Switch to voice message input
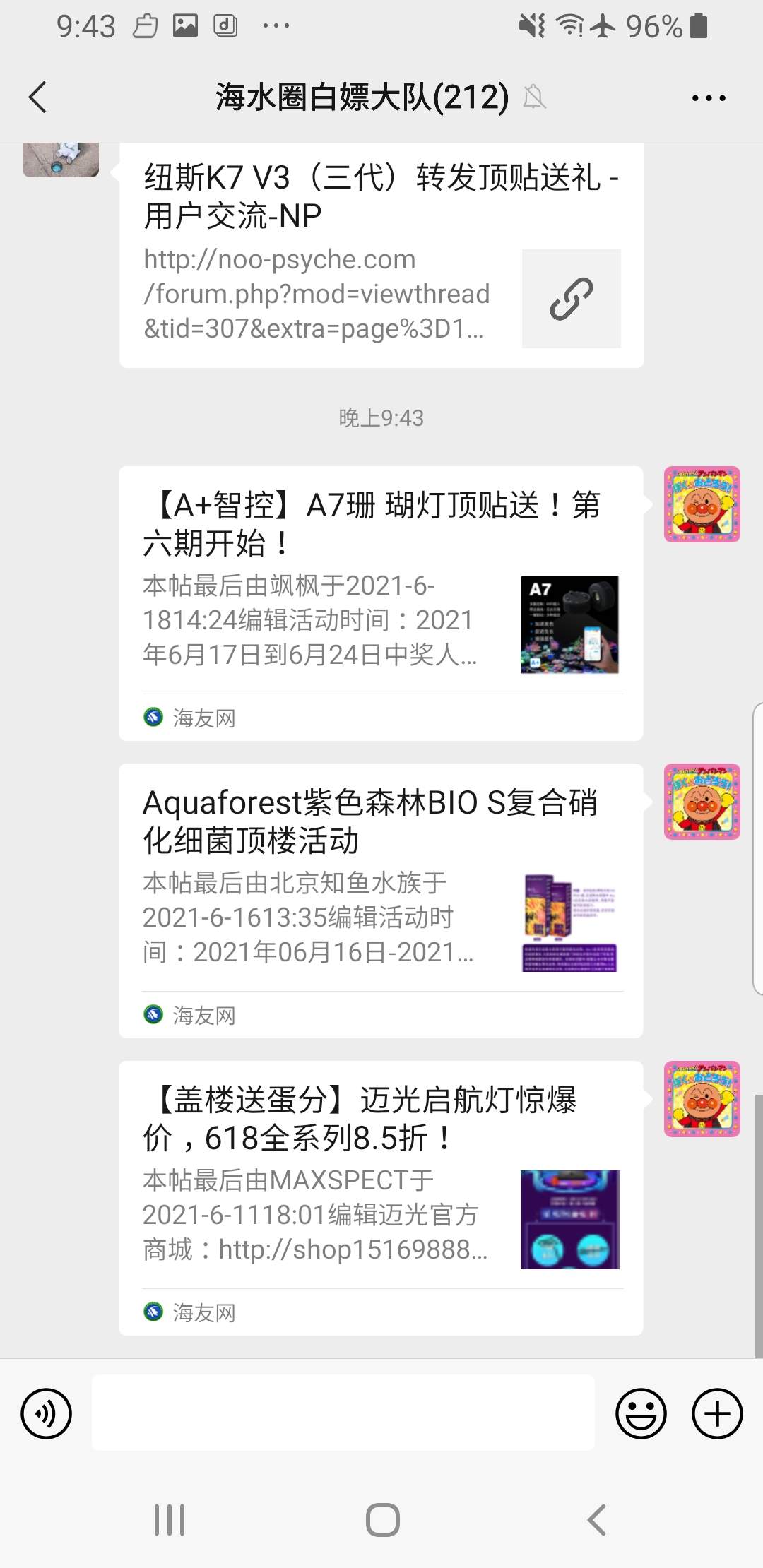The height and width of the screenshot is (1568, 763). point(47,1413)
